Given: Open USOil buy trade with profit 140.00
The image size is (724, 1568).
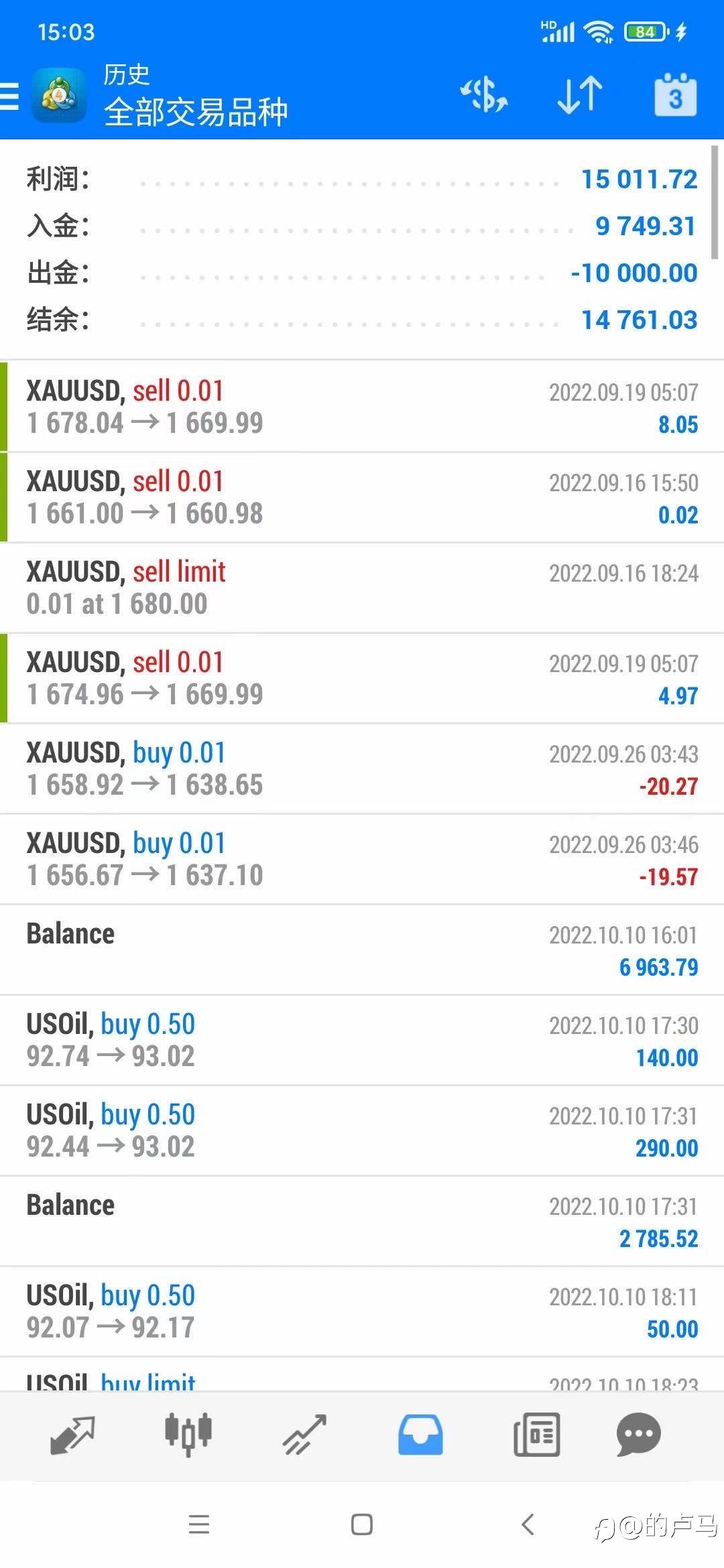Looking at the screenshot, I should click(362, 1040).
